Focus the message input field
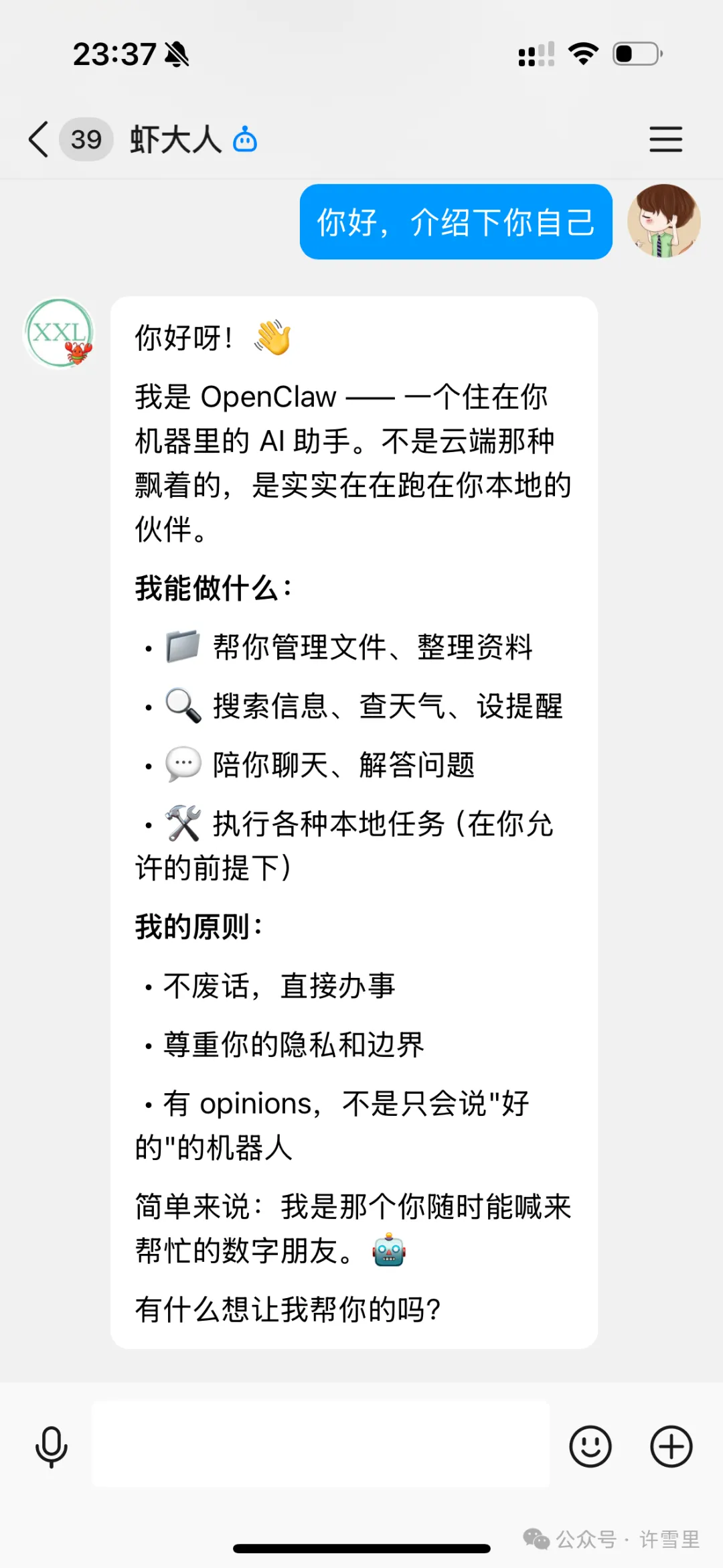Viewport: 723px width, 1568px height. 321,1445
